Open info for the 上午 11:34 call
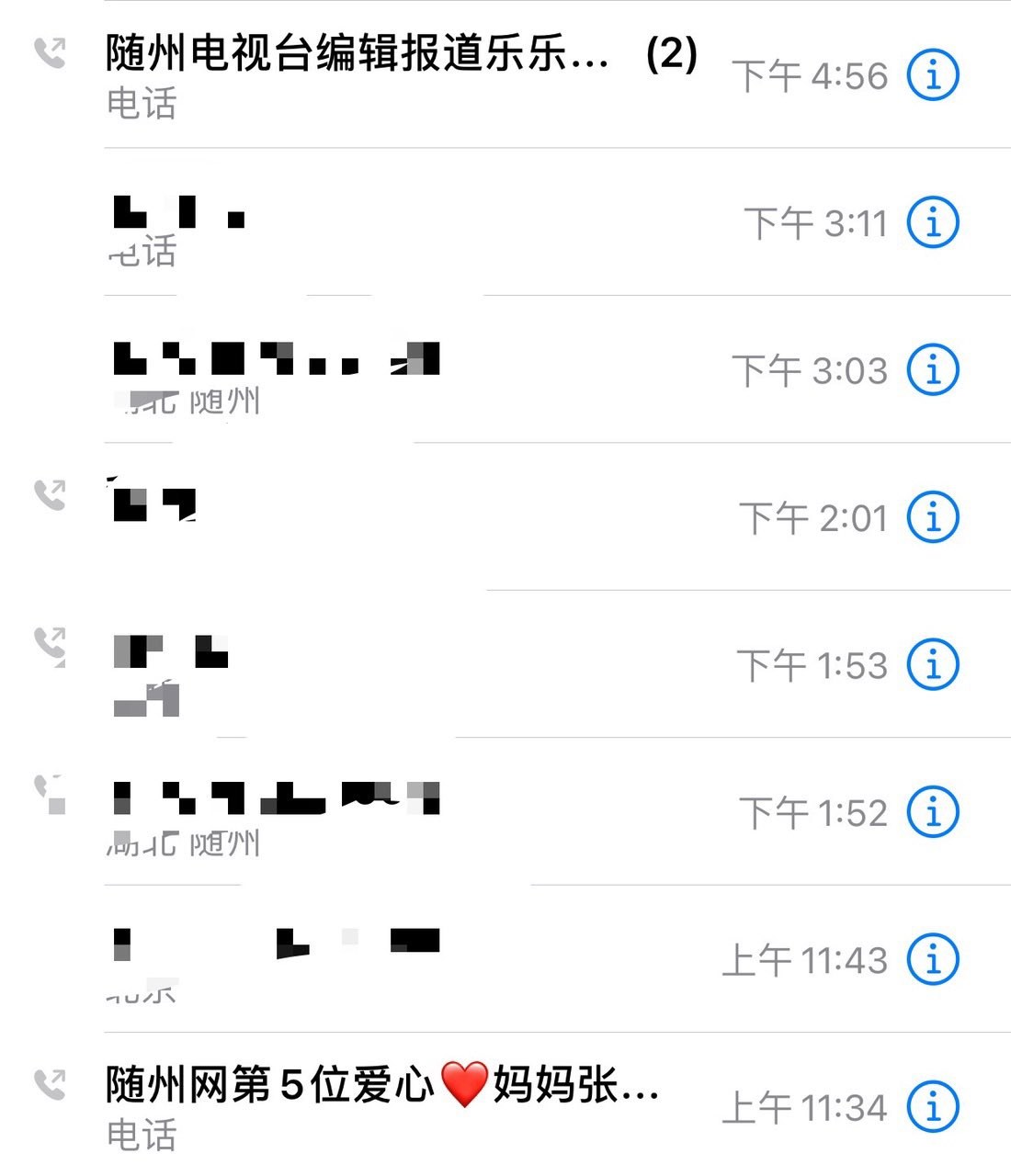Viewport: 1011px width, 1176px height. [x=933, y=1106]
